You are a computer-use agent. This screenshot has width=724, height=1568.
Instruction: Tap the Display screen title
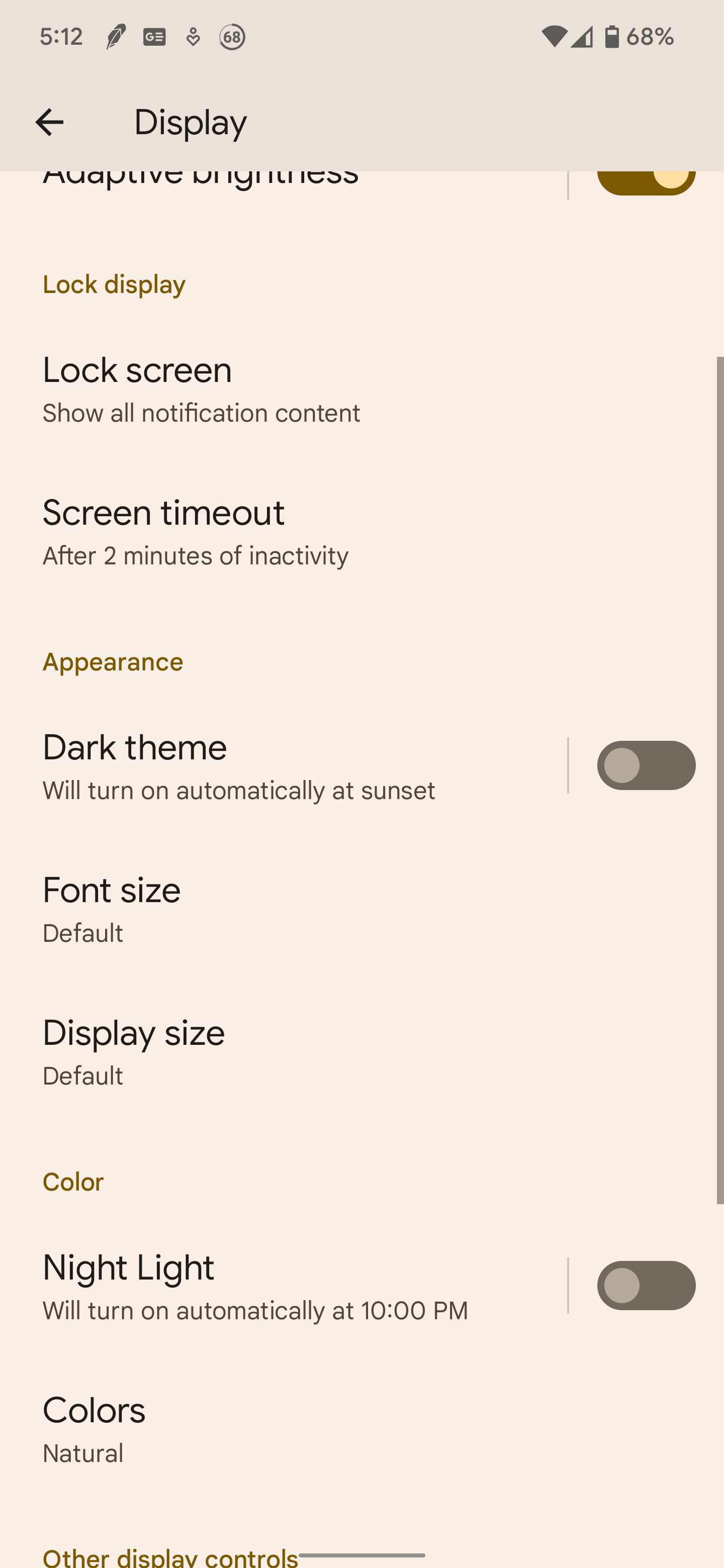tap(190, 121)
